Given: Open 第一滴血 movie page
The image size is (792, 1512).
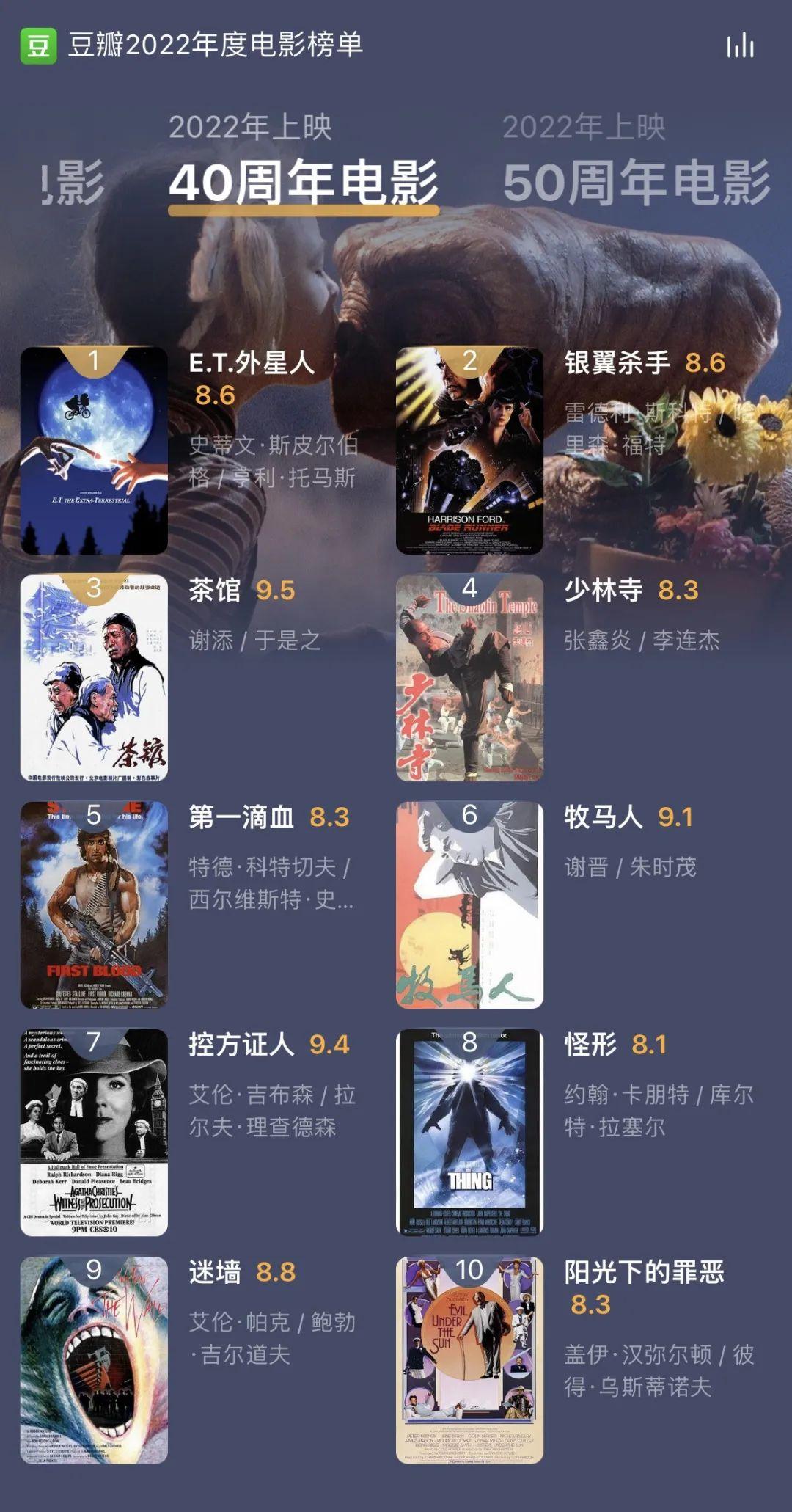Looking at the screenshot, I should 94,905.
